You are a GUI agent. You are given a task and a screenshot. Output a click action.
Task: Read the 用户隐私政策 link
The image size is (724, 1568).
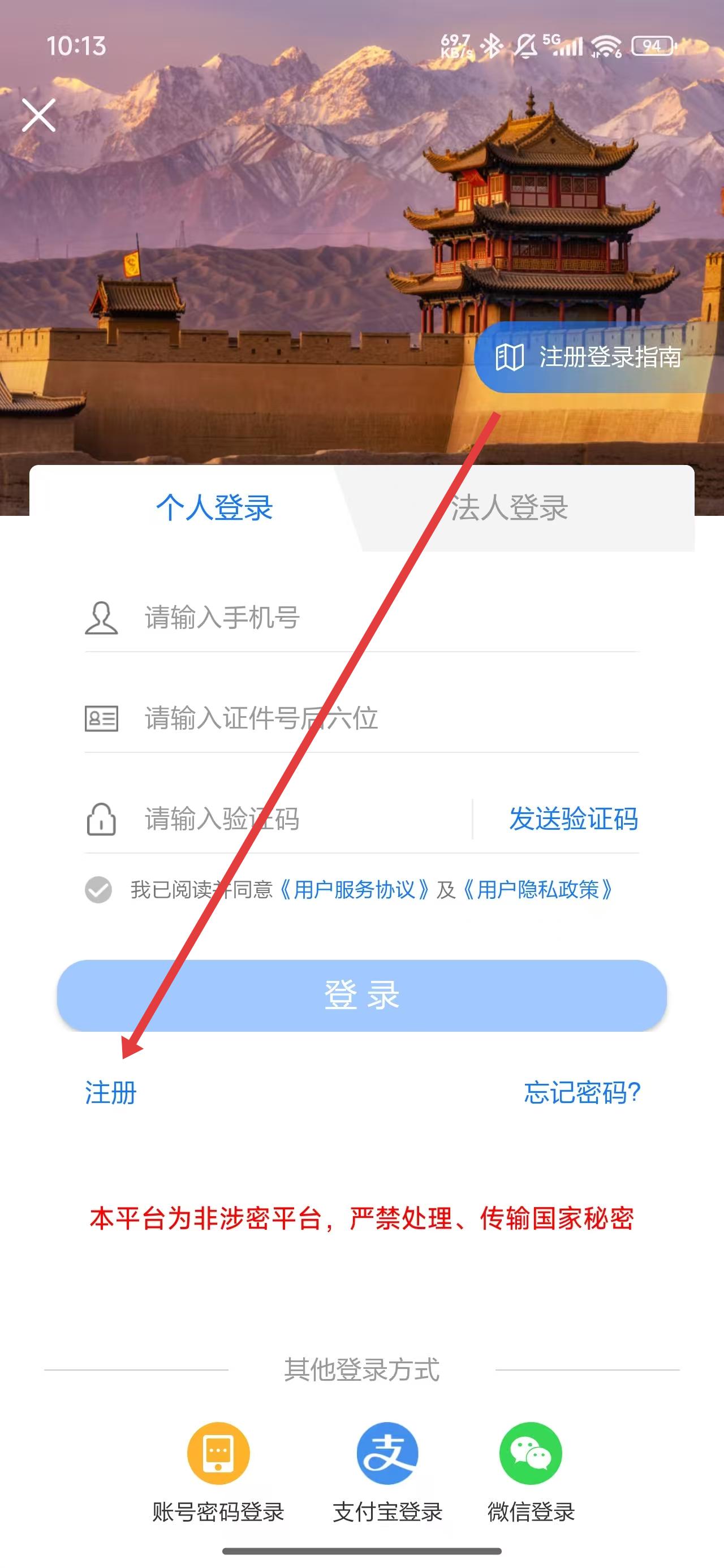point(538,890)
